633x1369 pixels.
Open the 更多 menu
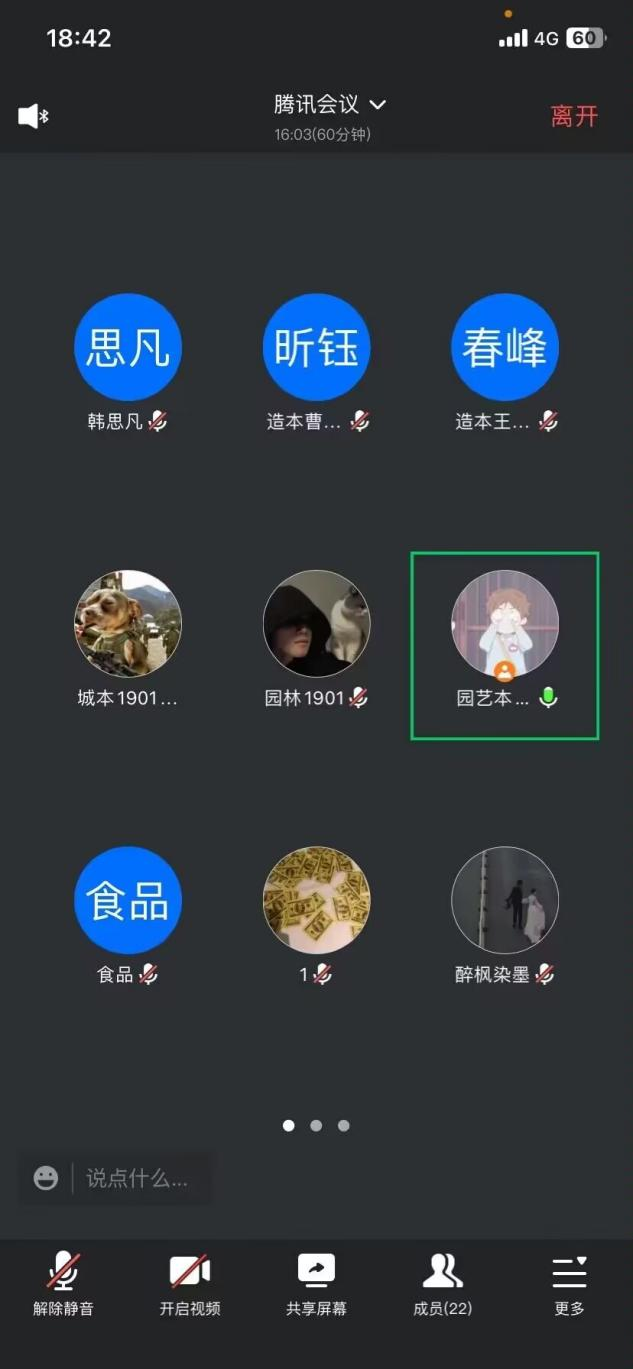click(x=569, y=1284)
